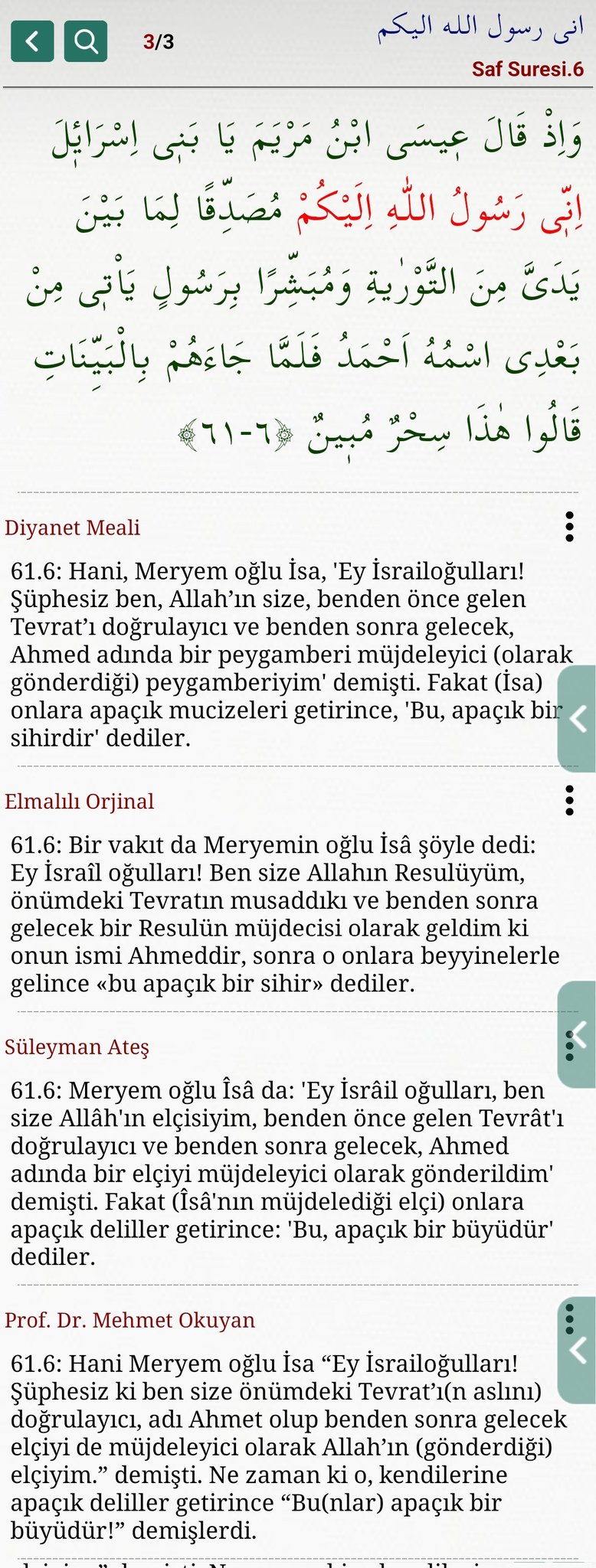
Task: Go back using the green arrow button
Action: (x=32, y=41)
